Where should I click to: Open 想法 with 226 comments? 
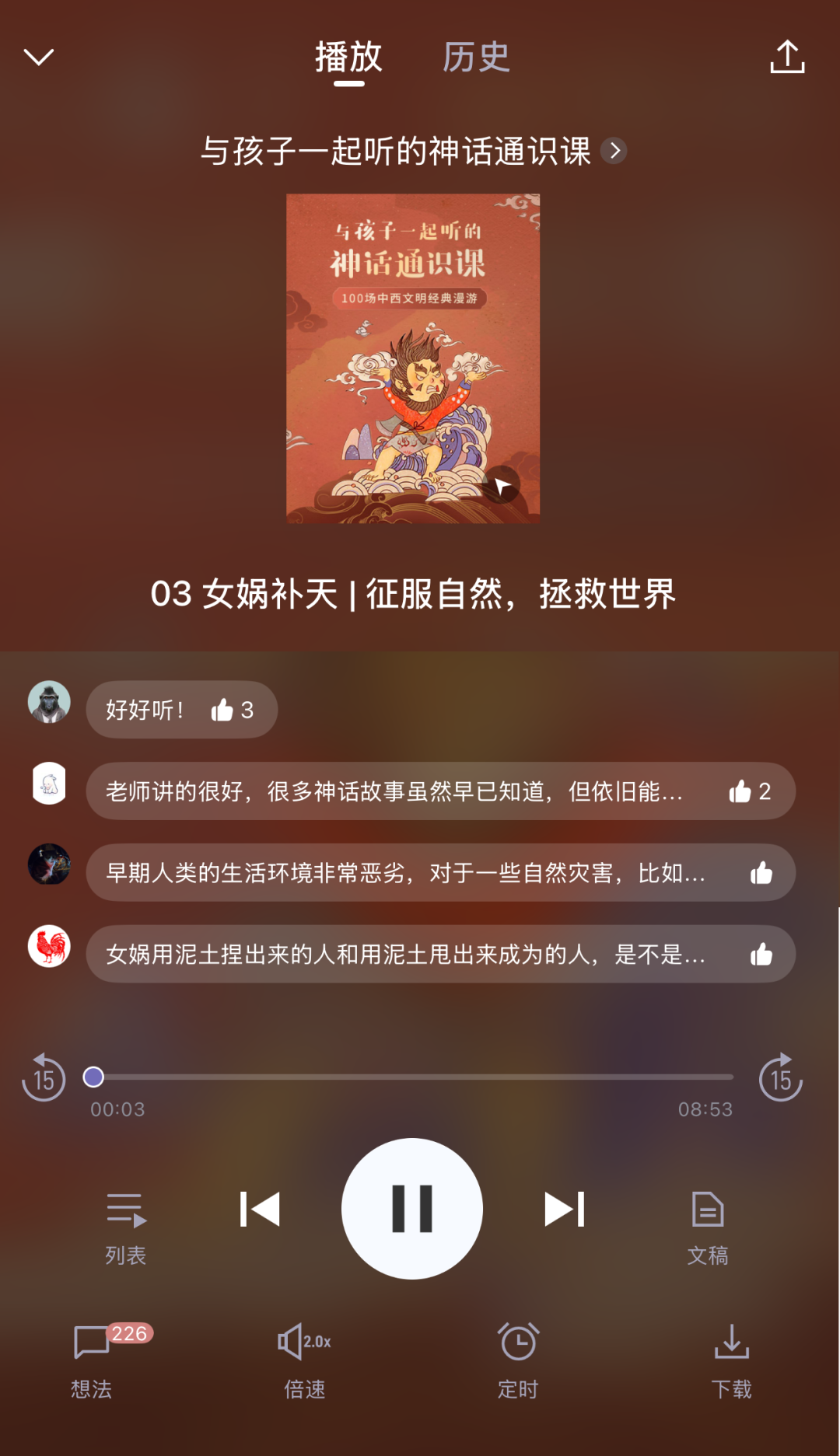93,1356
